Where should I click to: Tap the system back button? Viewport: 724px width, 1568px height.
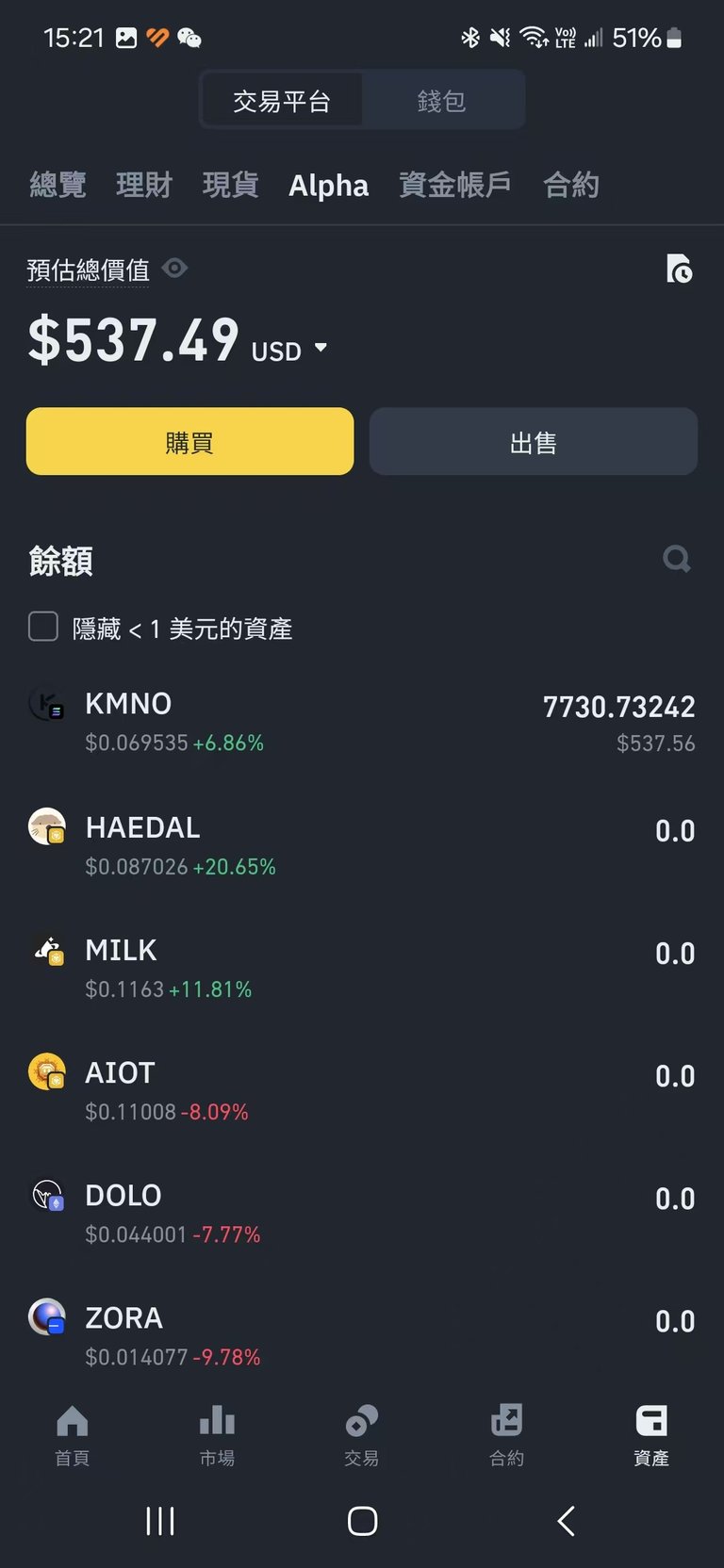click(x=566, y=1521)
